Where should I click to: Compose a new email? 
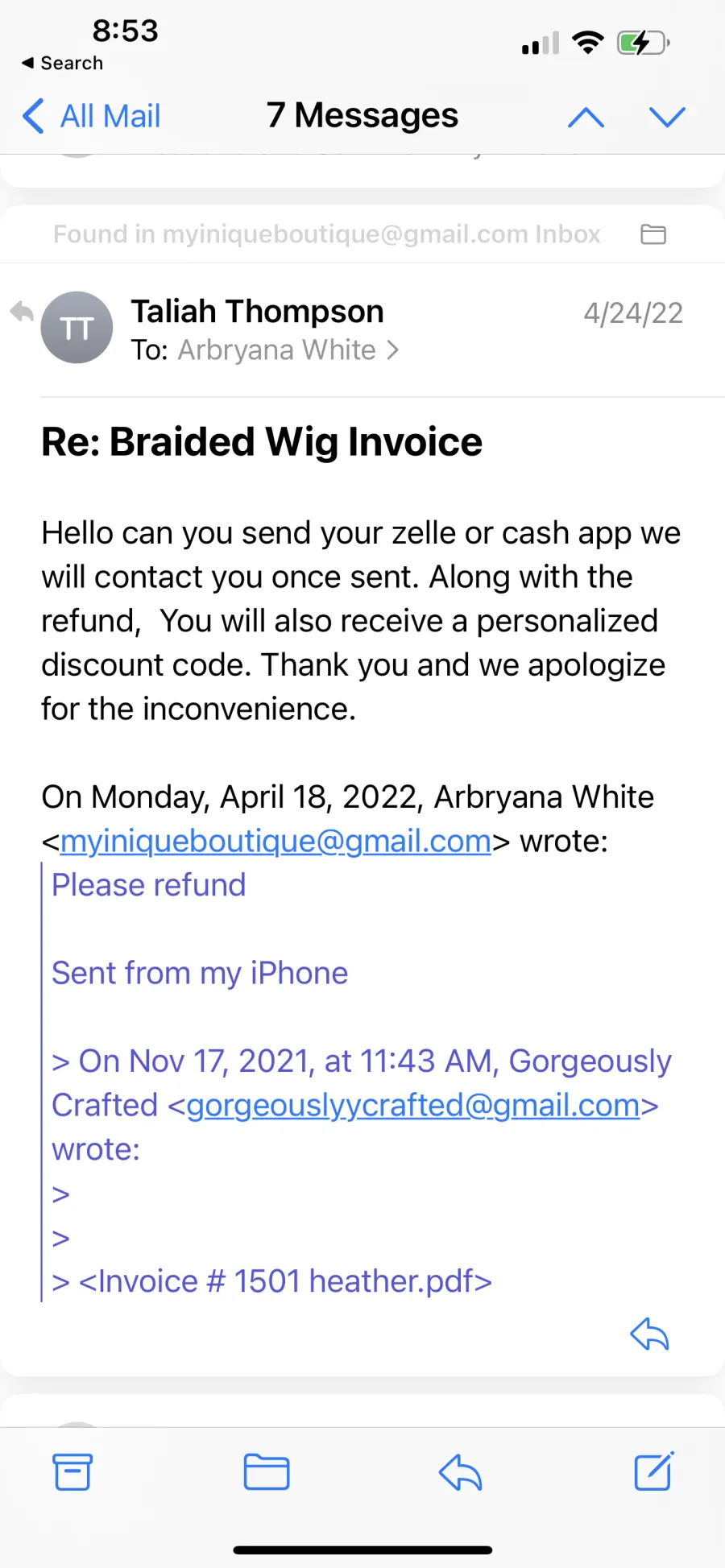coord(653,1471)
